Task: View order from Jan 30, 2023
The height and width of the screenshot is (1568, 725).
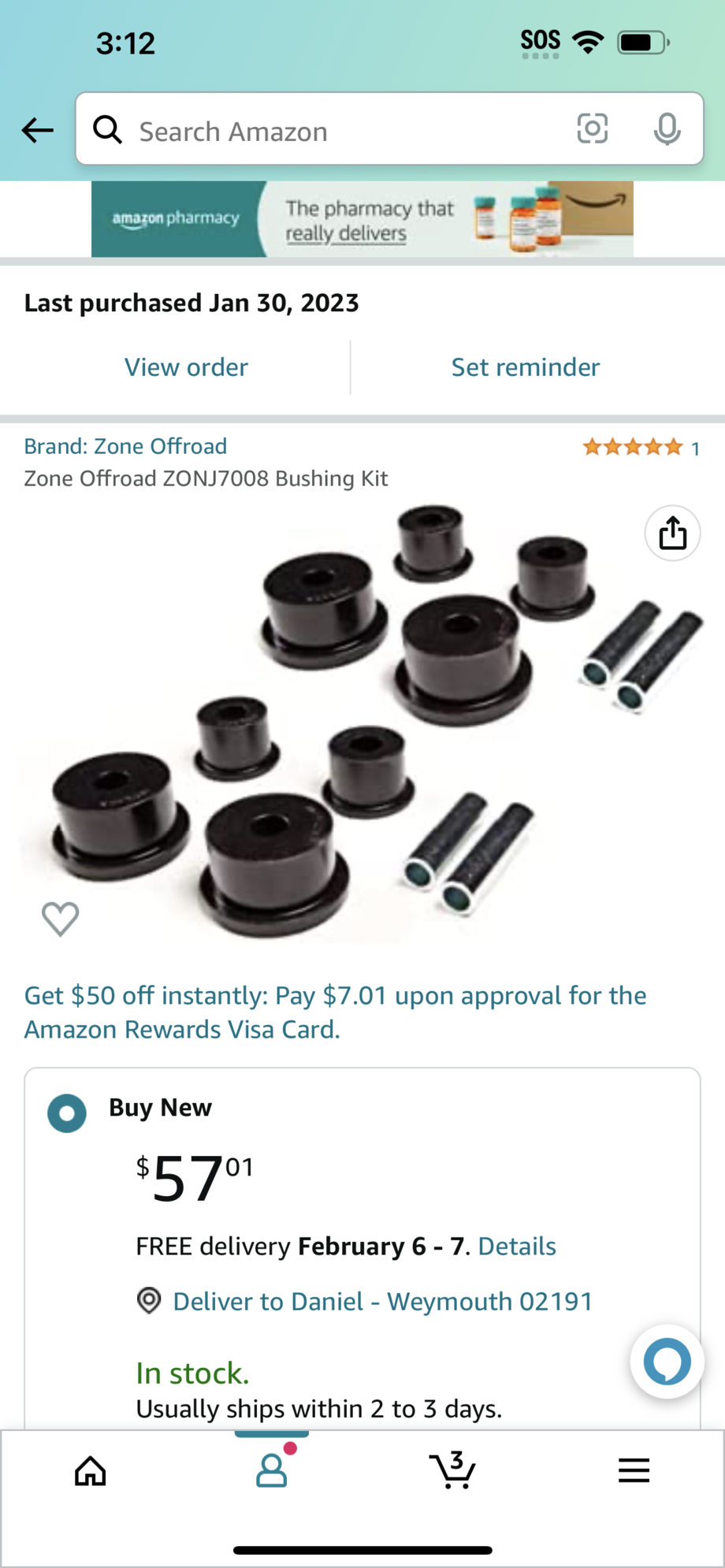Action: pyautogui.click(x=186, y=367)
